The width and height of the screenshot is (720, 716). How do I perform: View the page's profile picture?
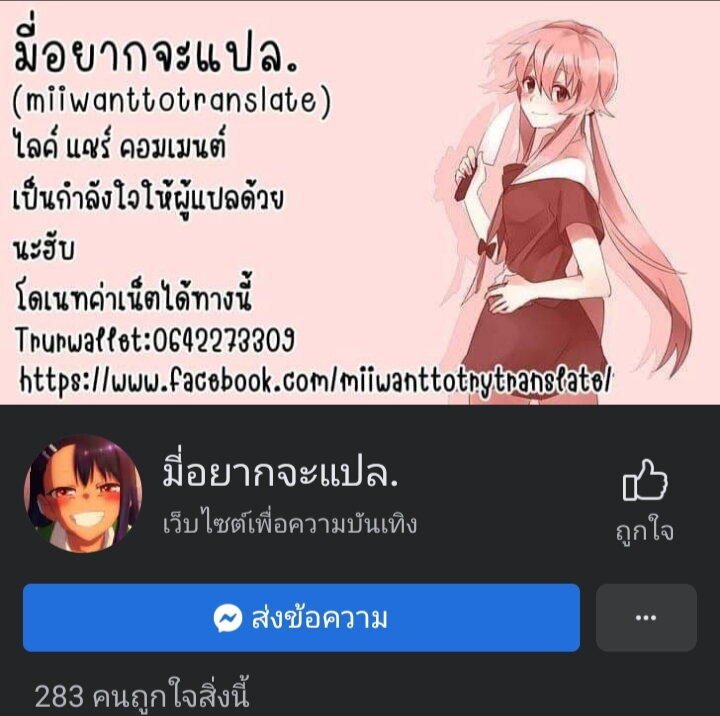pos(83,493)
